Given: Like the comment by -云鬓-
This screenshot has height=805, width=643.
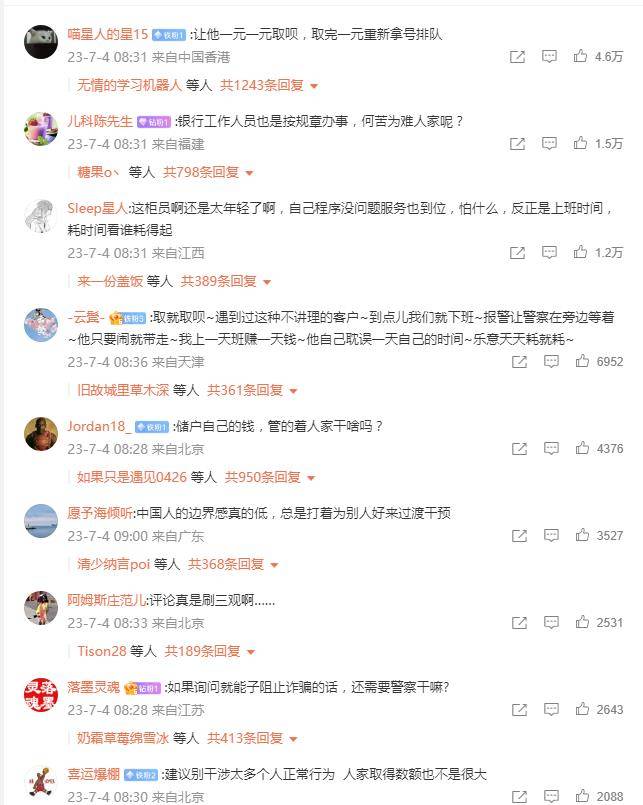Looking at the screenshot, I should (x=581, y=362).
